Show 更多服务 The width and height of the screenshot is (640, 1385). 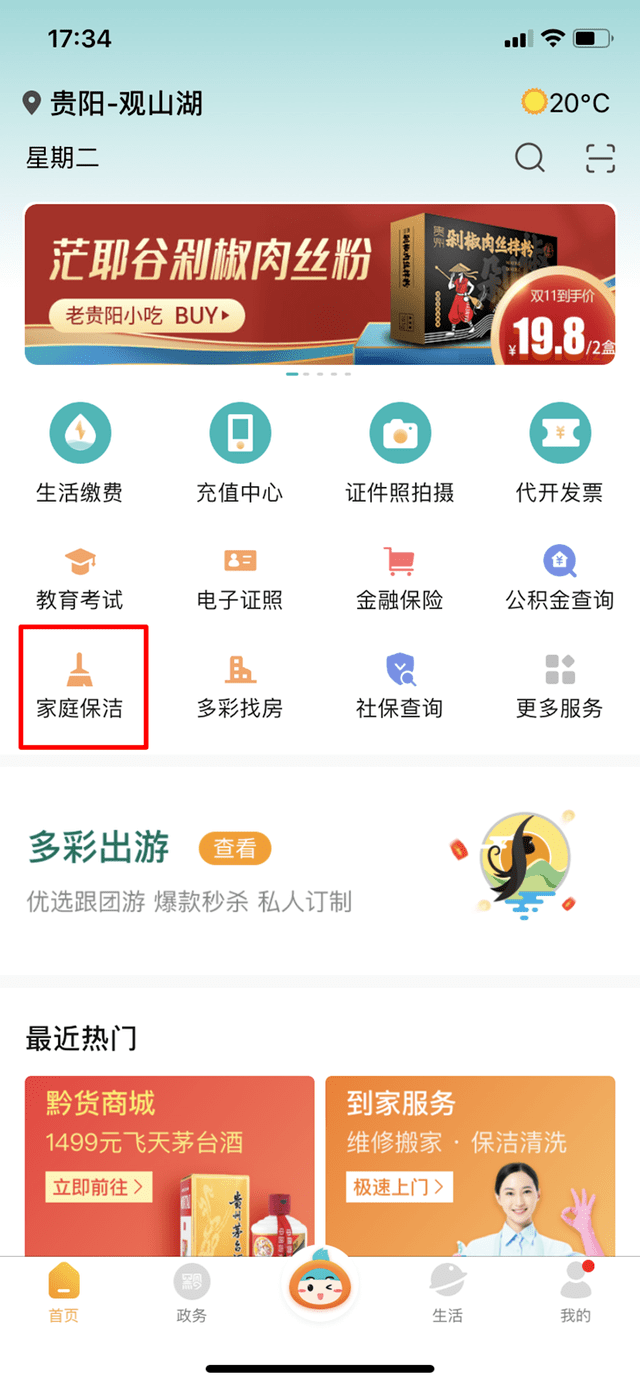coord(559,686)
